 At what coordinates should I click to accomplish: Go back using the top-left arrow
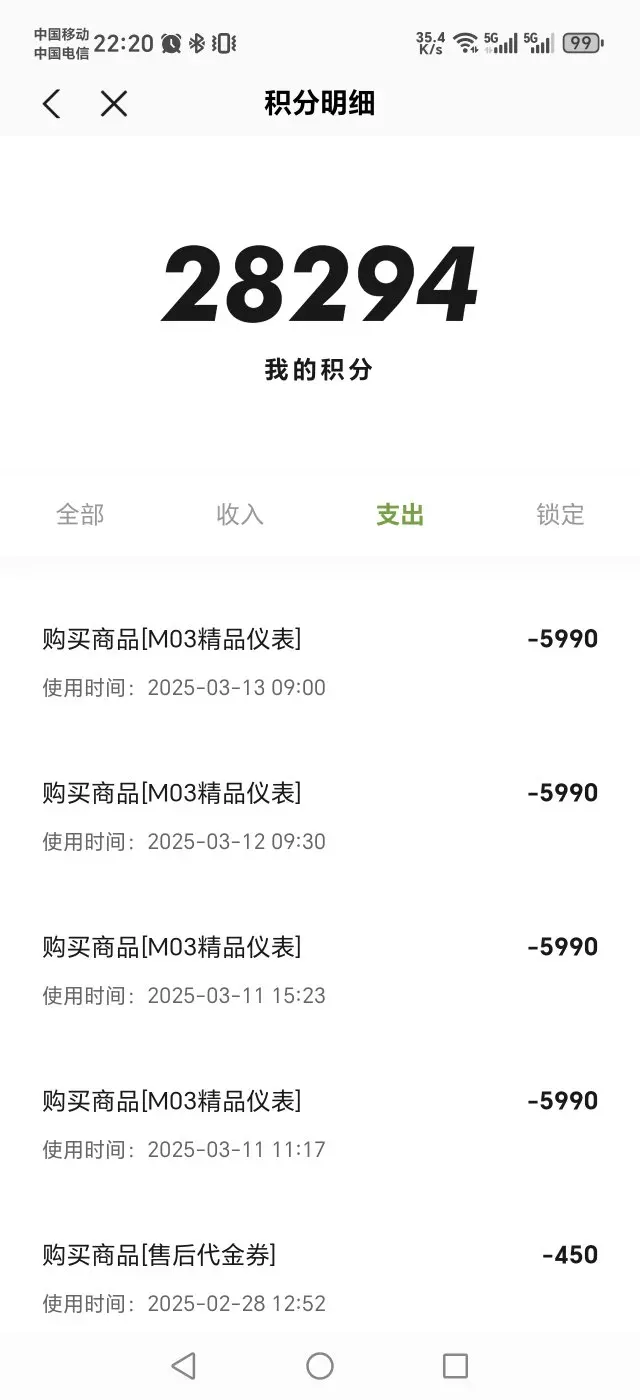coord(51,103)
